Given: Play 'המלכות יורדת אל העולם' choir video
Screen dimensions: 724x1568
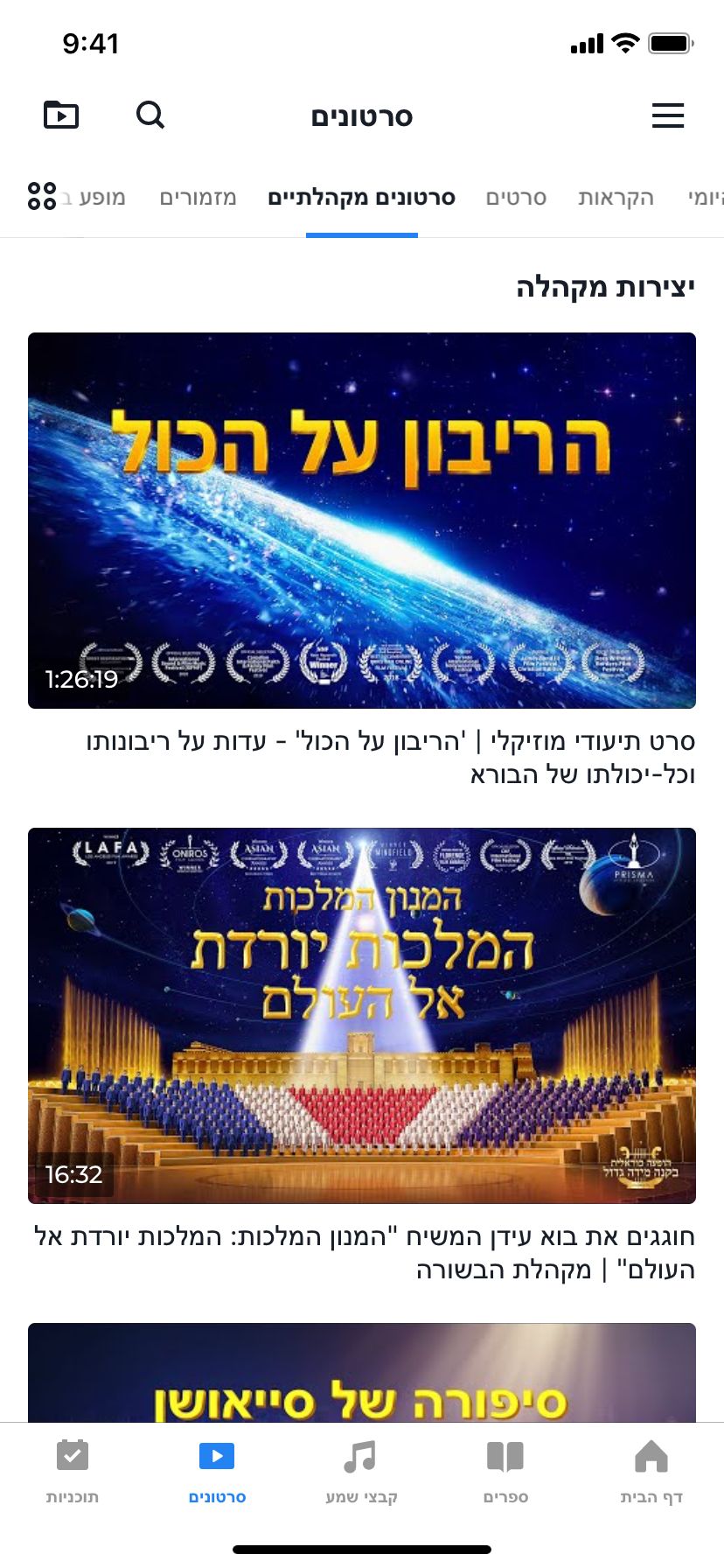Looking at the screenshot, I should coord(362,1015).
